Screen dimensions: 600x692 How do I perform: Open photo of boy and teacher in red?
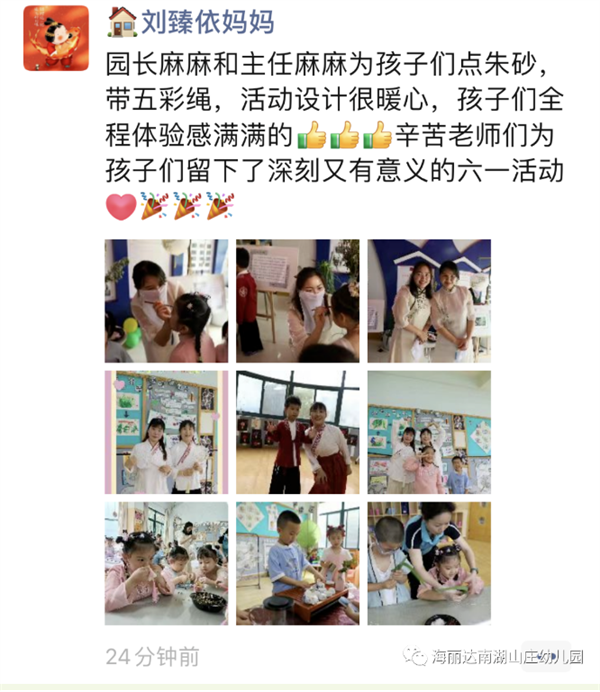[297, 432]
